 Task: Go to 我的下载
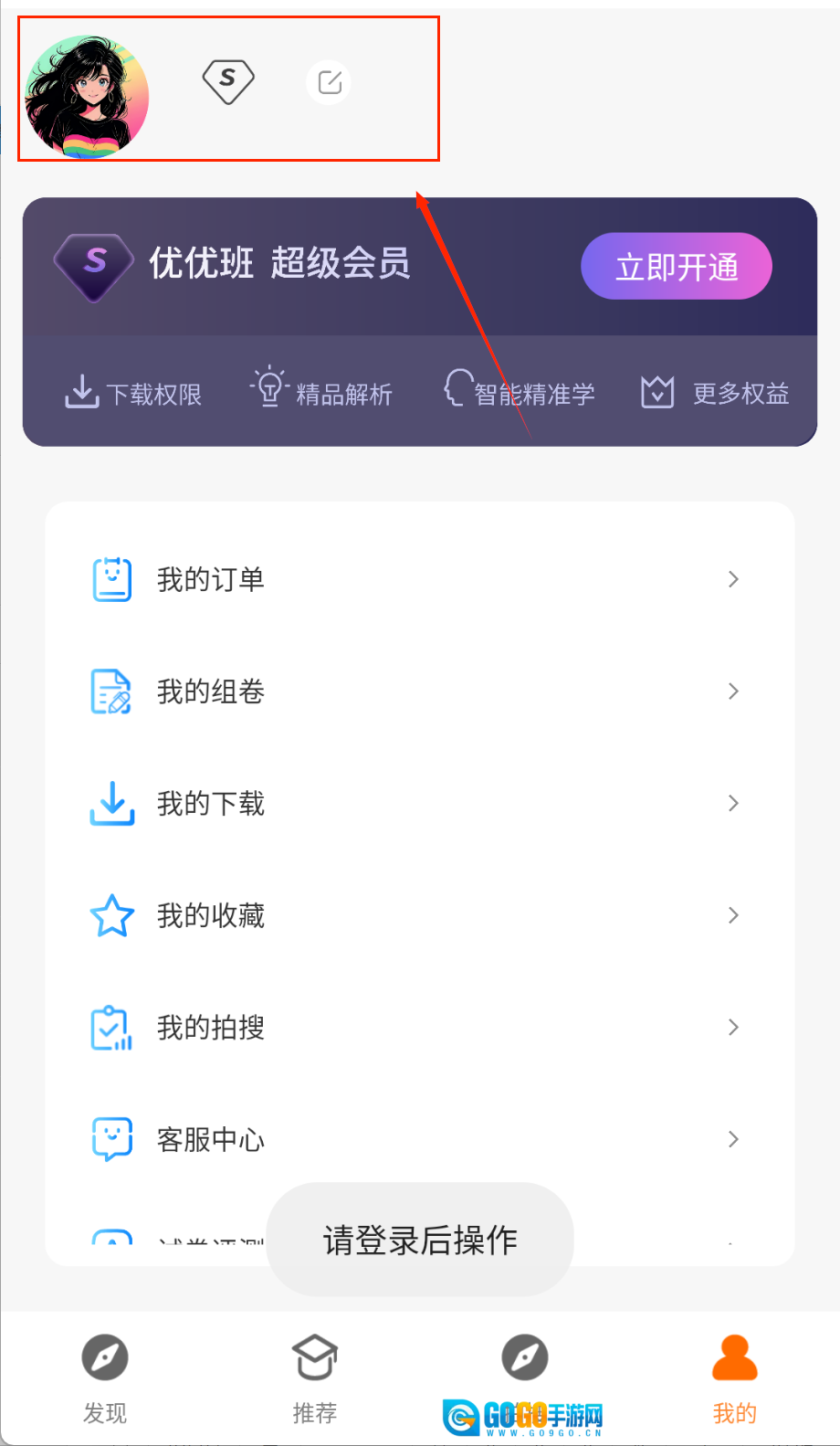(415, 804)
